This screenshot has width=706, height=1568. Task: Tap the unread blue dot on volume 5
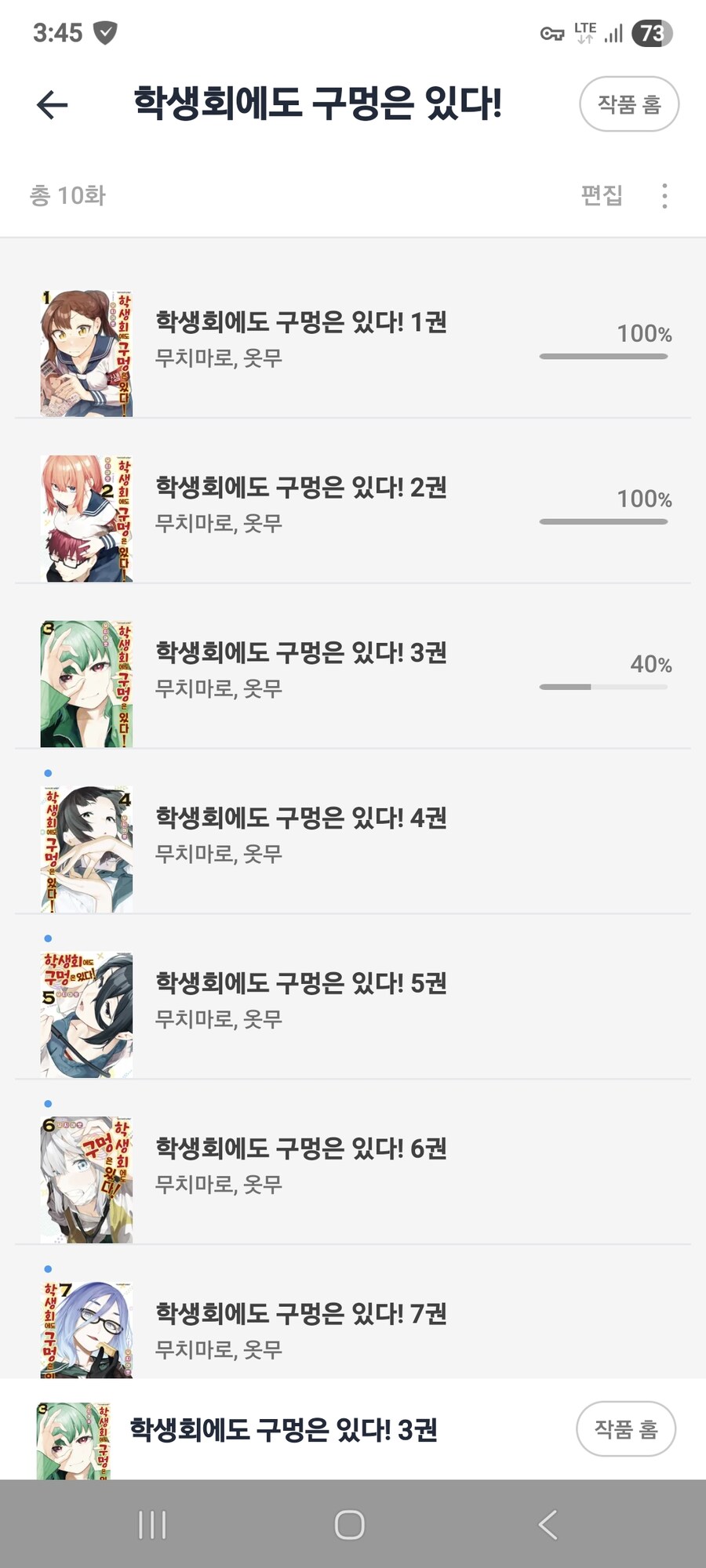(48, 937)
